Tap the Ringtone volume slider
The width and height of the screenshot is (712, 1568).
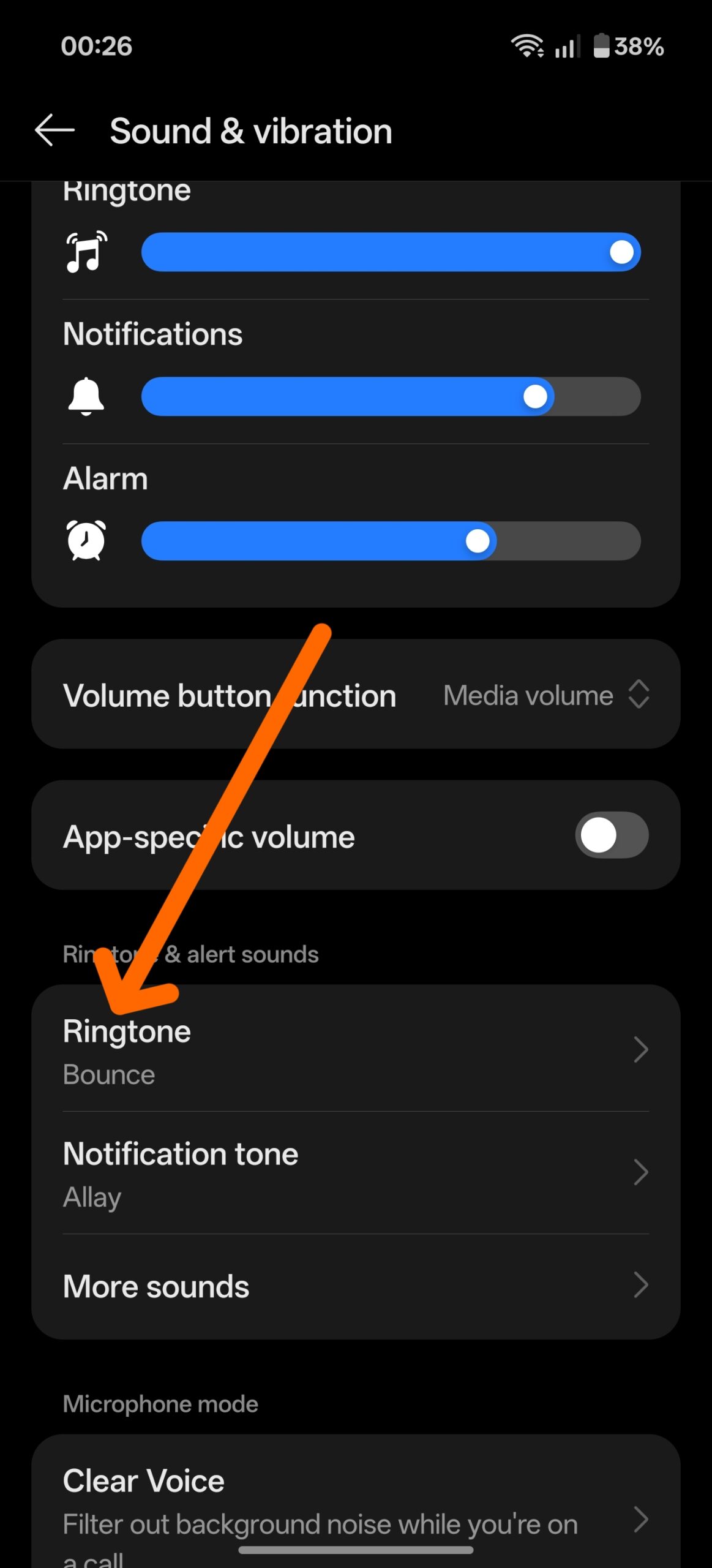(x=391, y=252)
